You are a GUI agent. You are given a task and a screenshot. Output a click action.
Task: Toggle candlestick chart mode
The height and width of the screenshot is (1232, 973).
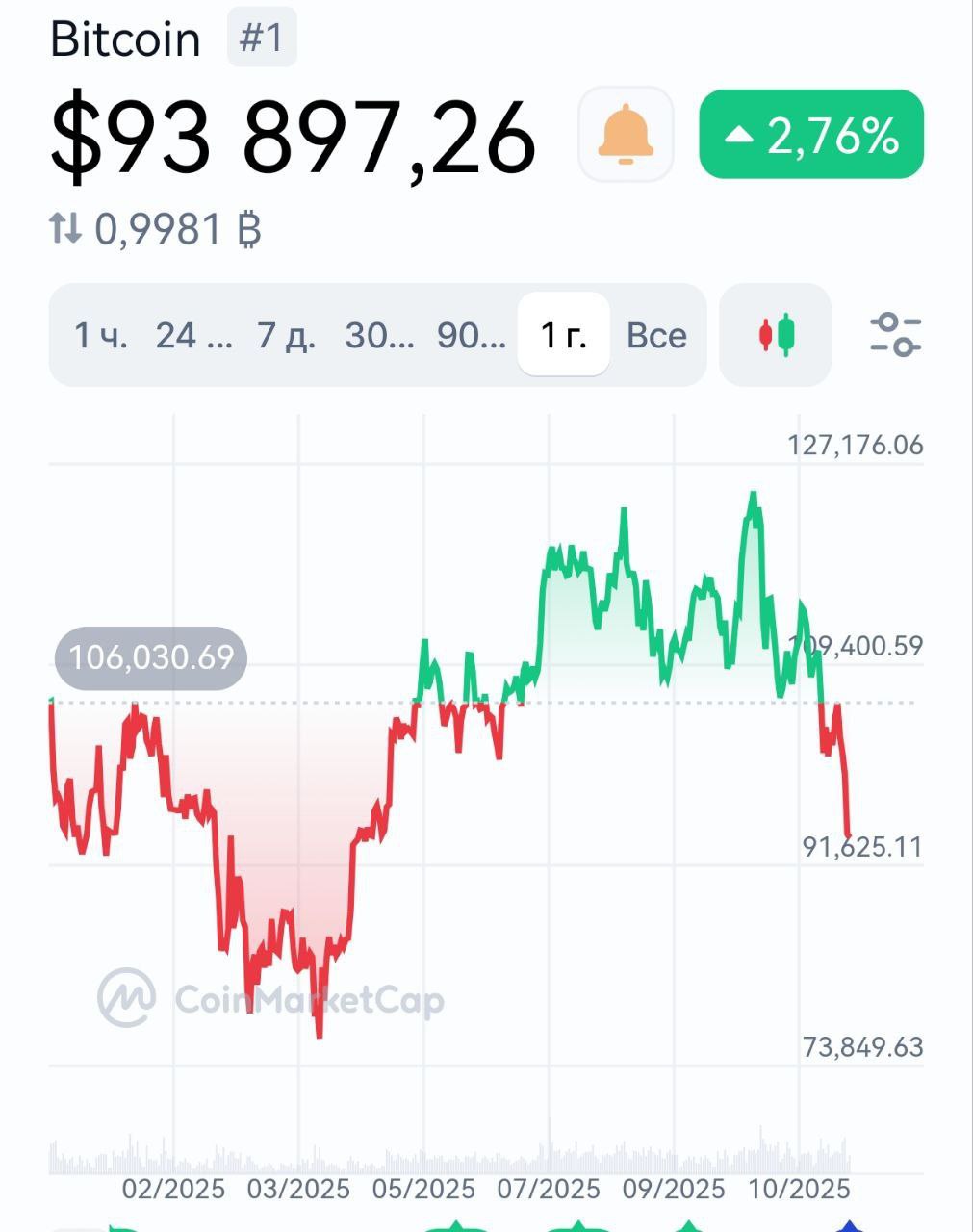[x=775, y=334]
